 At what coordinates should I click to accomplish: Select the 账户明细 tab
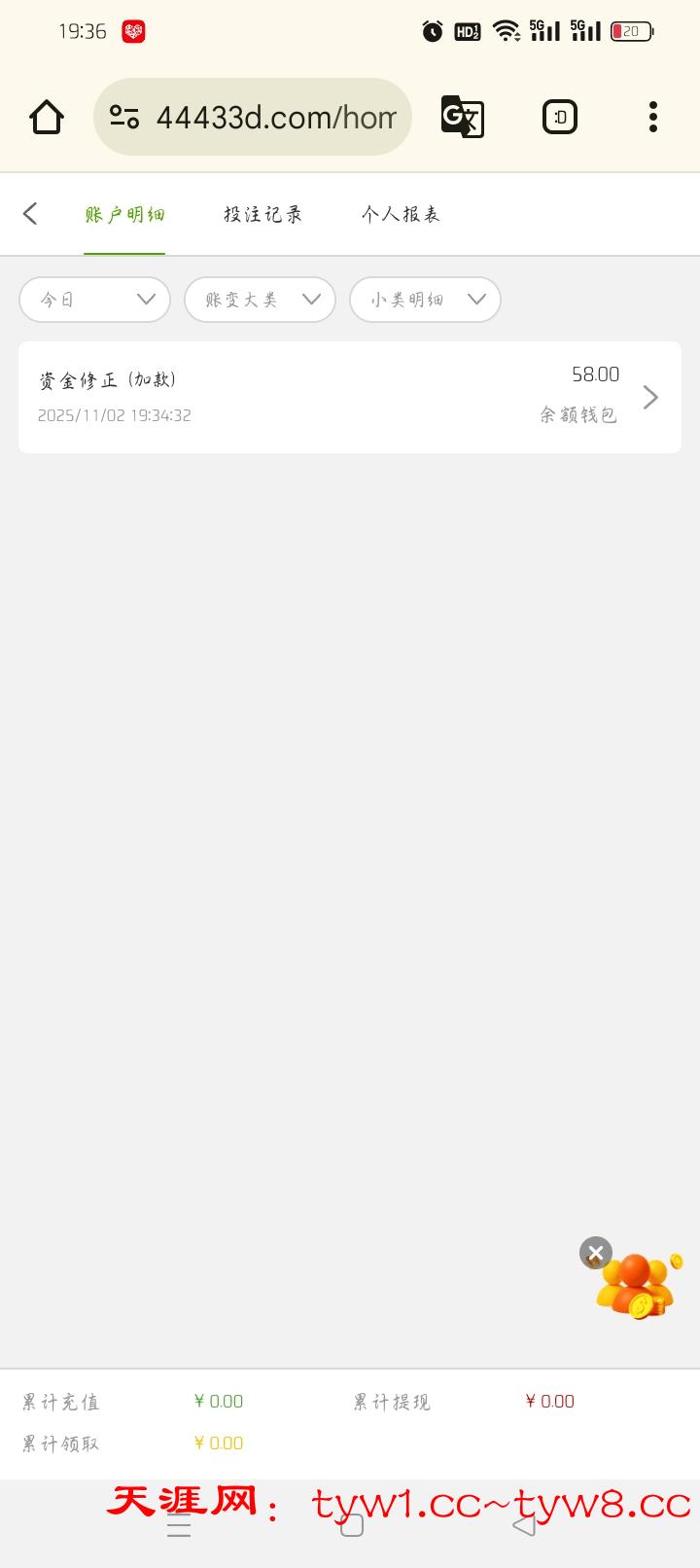tap(124, 214)
